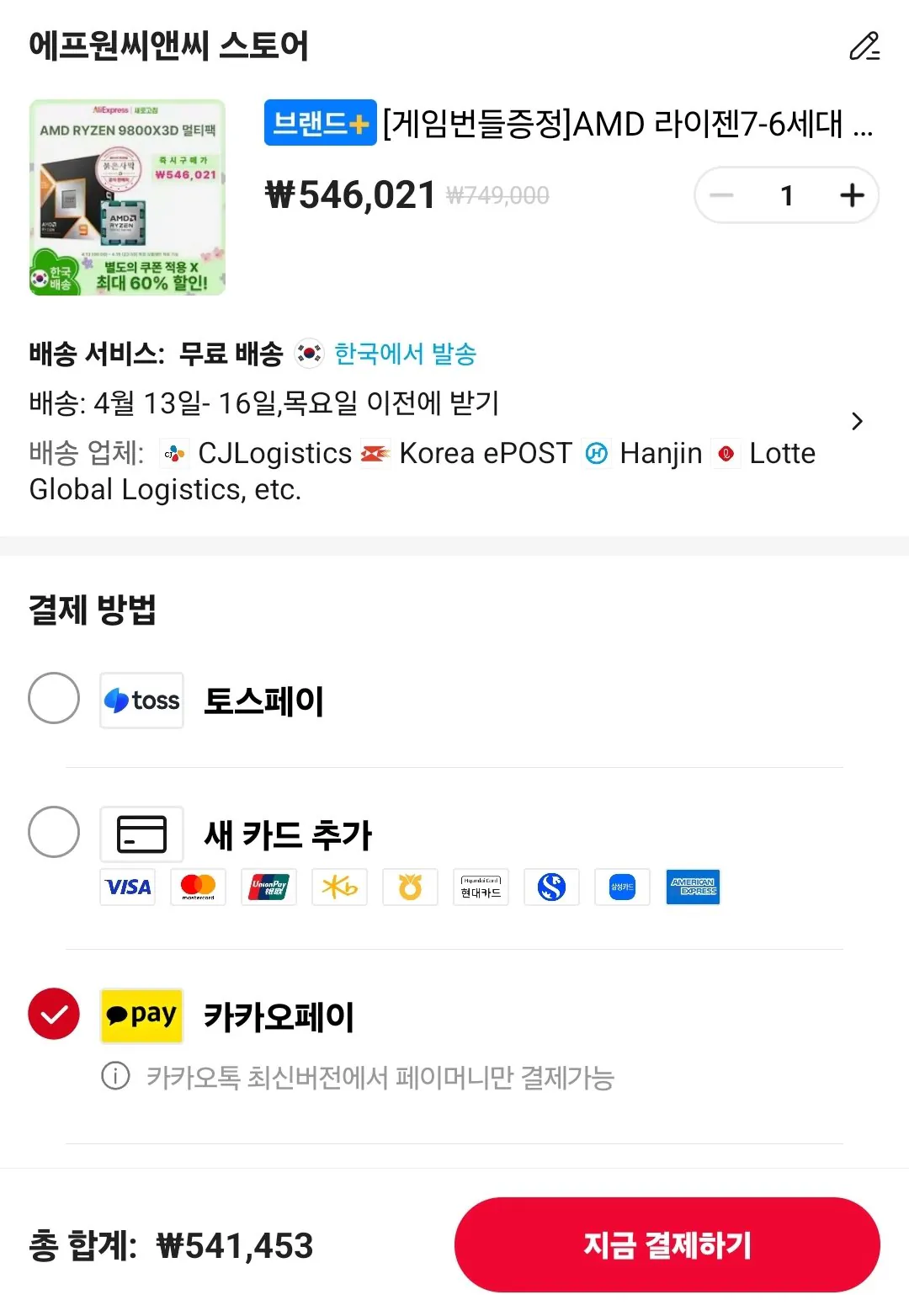Open the 브랜드+ badge

point(320,125)
